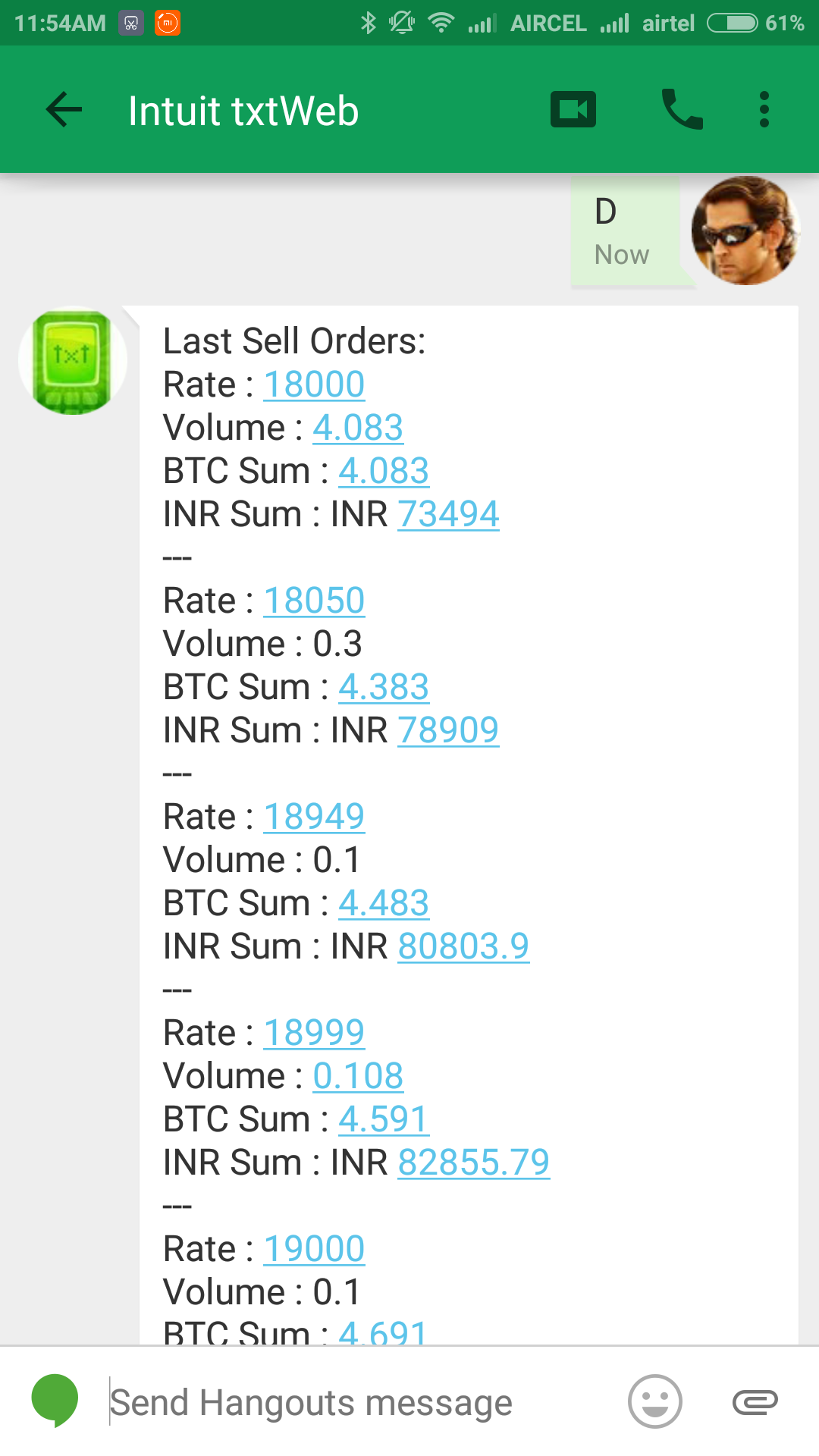
Task: Open the INR Sum link 82855.79
Action: 473,1163
